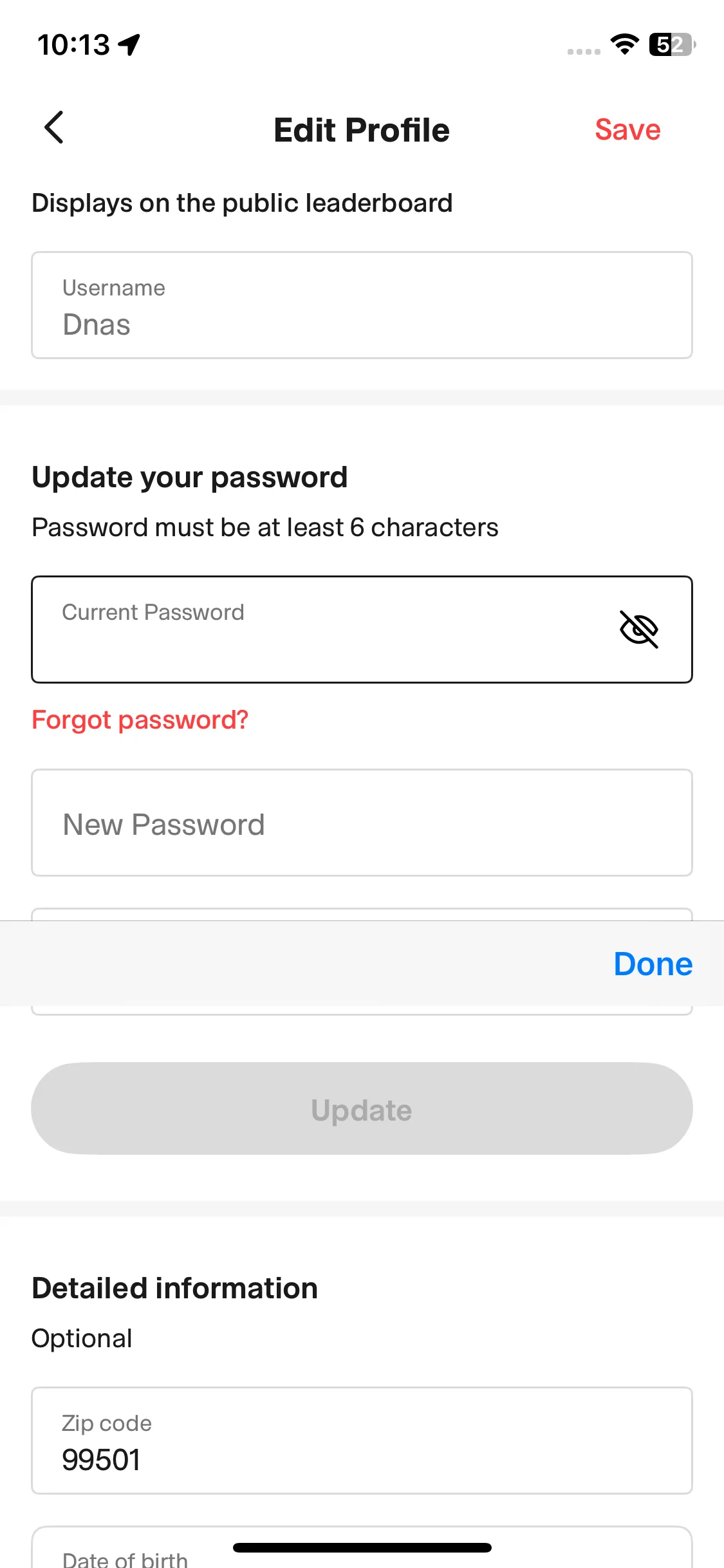Open the Date of birth field
724x1568 pixels.
362,1553
